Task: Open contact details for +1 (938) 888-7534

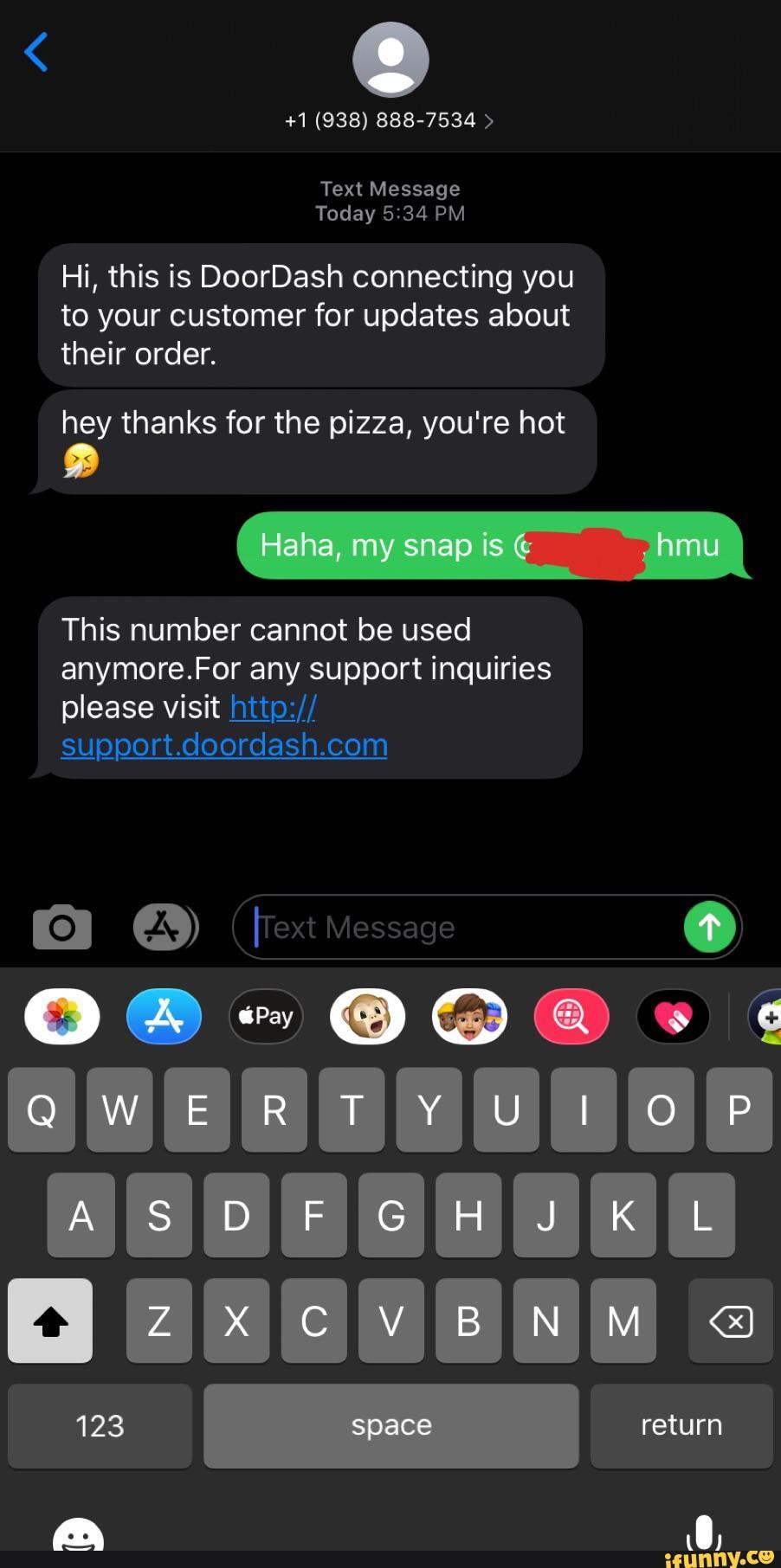Action: (390, 120)
